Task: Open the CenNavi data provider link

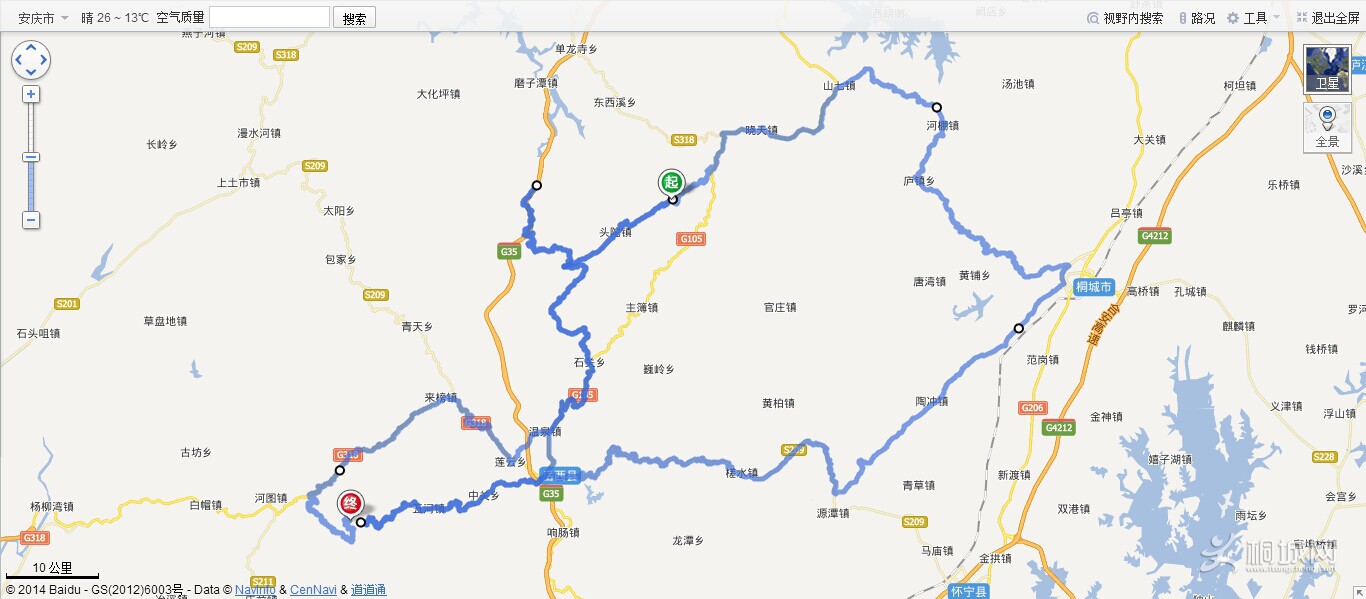Action: pos(314,590)
